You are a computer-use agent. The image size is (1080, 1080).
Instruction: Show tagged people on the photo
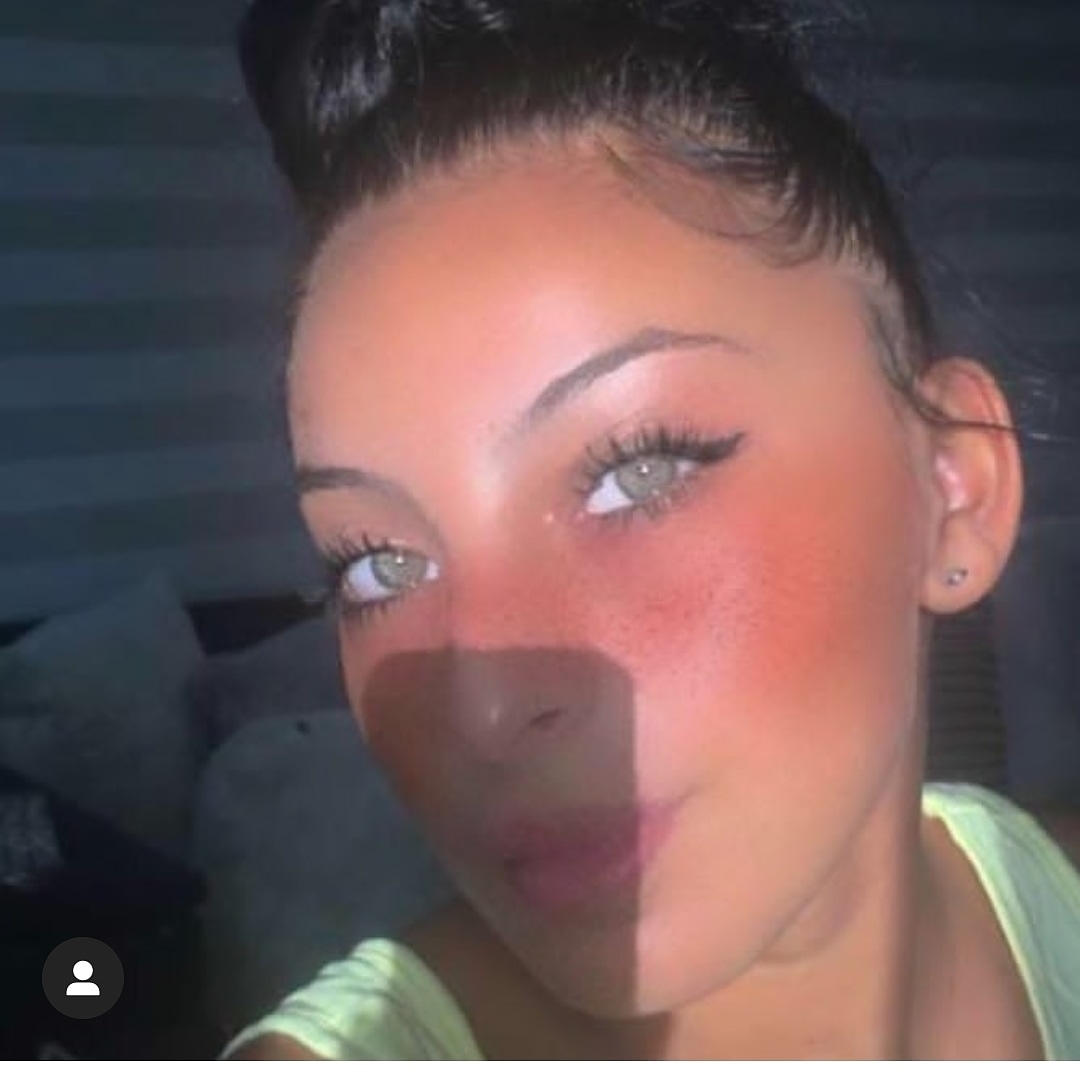tap(83, 978)
